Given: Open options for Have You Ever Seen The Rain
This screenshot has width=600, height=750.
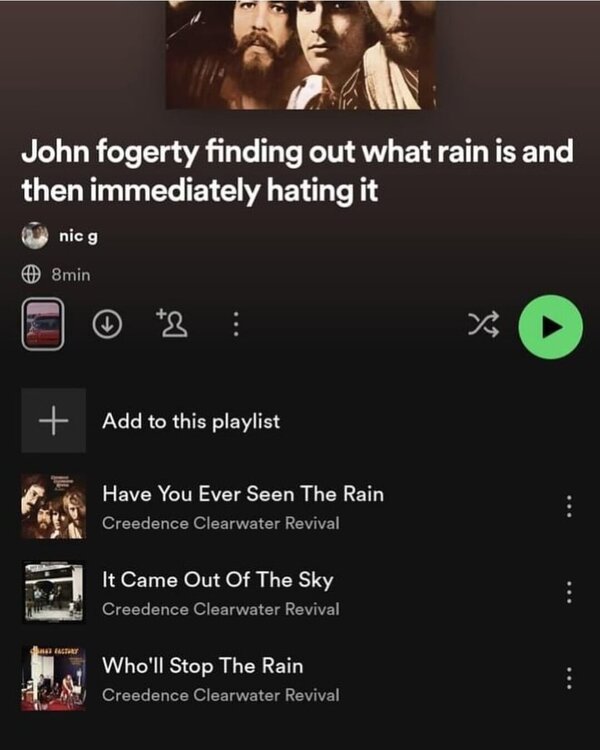Looking at the screenshot, I should (568, 506).
